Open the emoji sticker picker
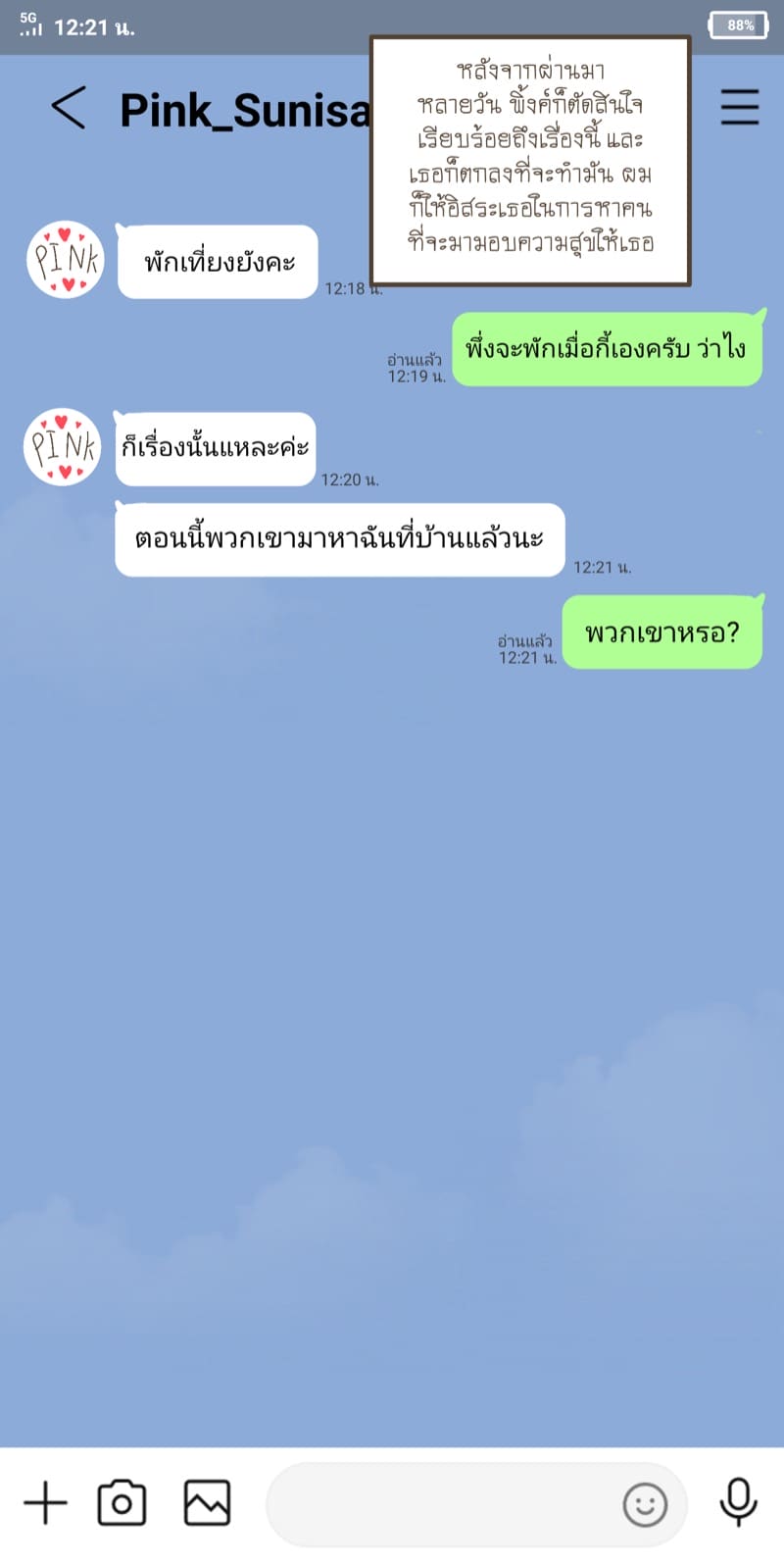This screenshot has height=1564, width=784. point(645,1503)
